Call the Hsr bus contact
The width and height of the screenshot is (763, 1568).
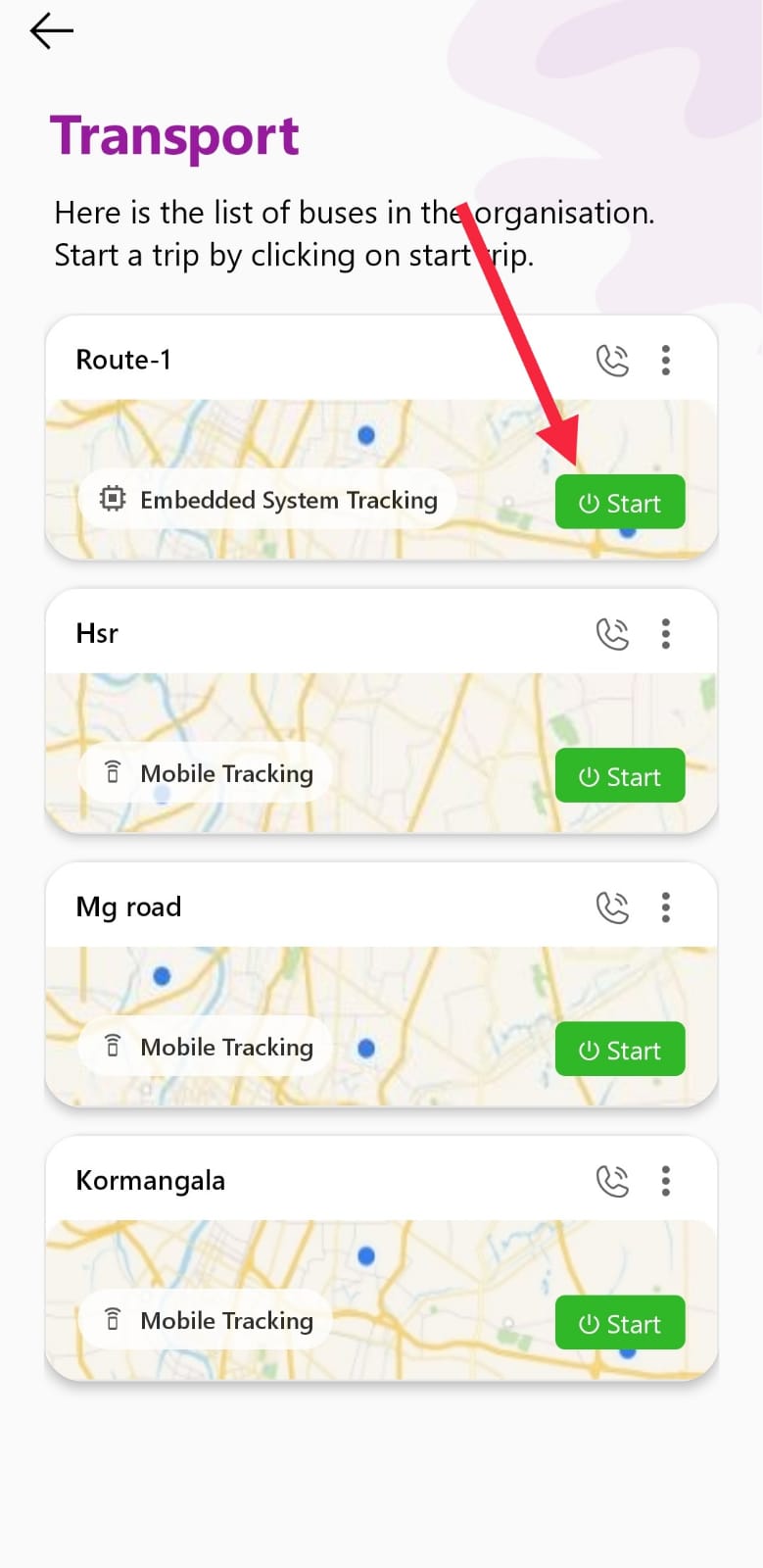click(x=612, y=634)
